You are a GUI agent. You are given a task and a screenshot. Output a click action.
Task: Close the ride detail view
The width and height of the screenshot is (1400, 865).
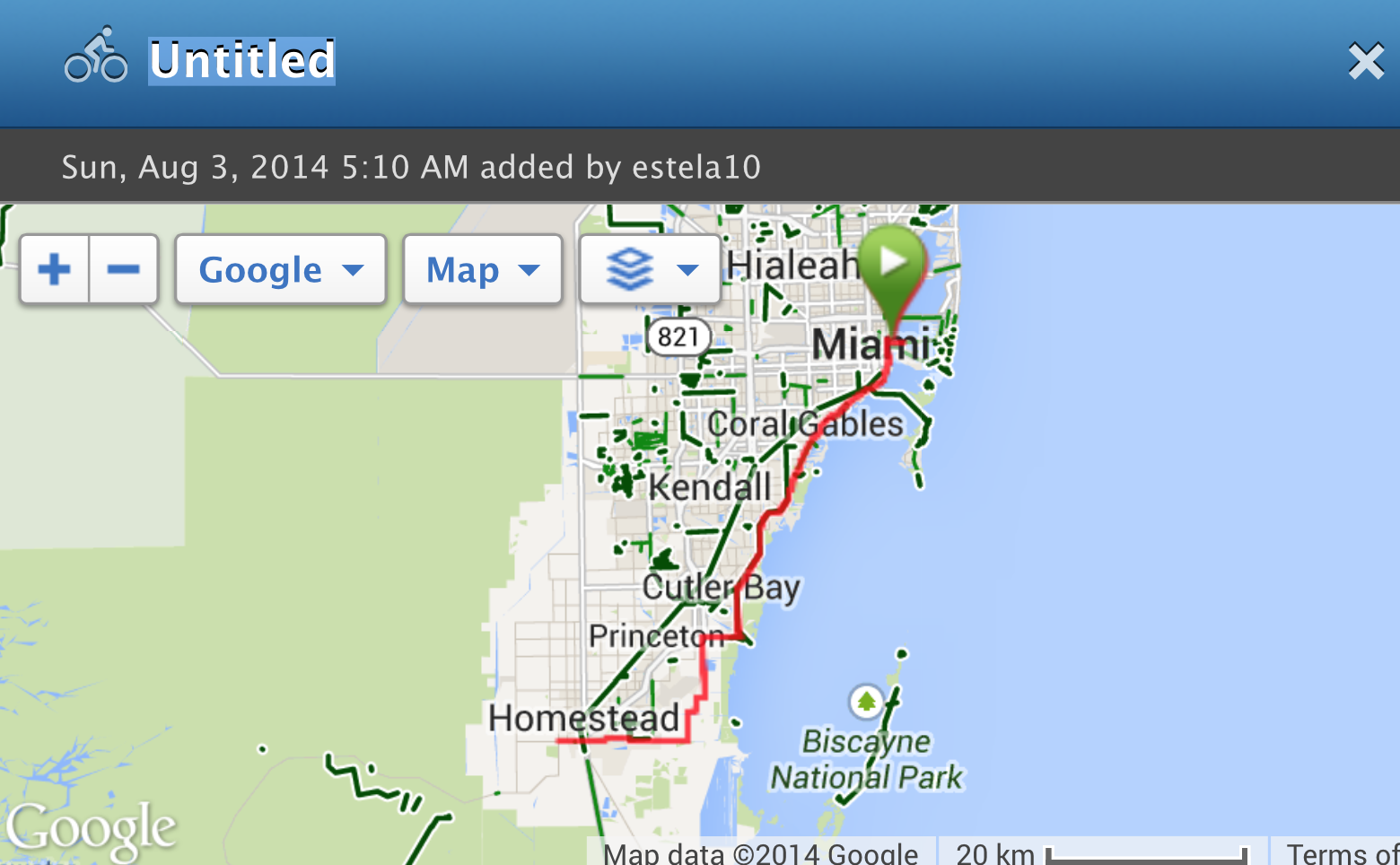(x=1366, y=61)
